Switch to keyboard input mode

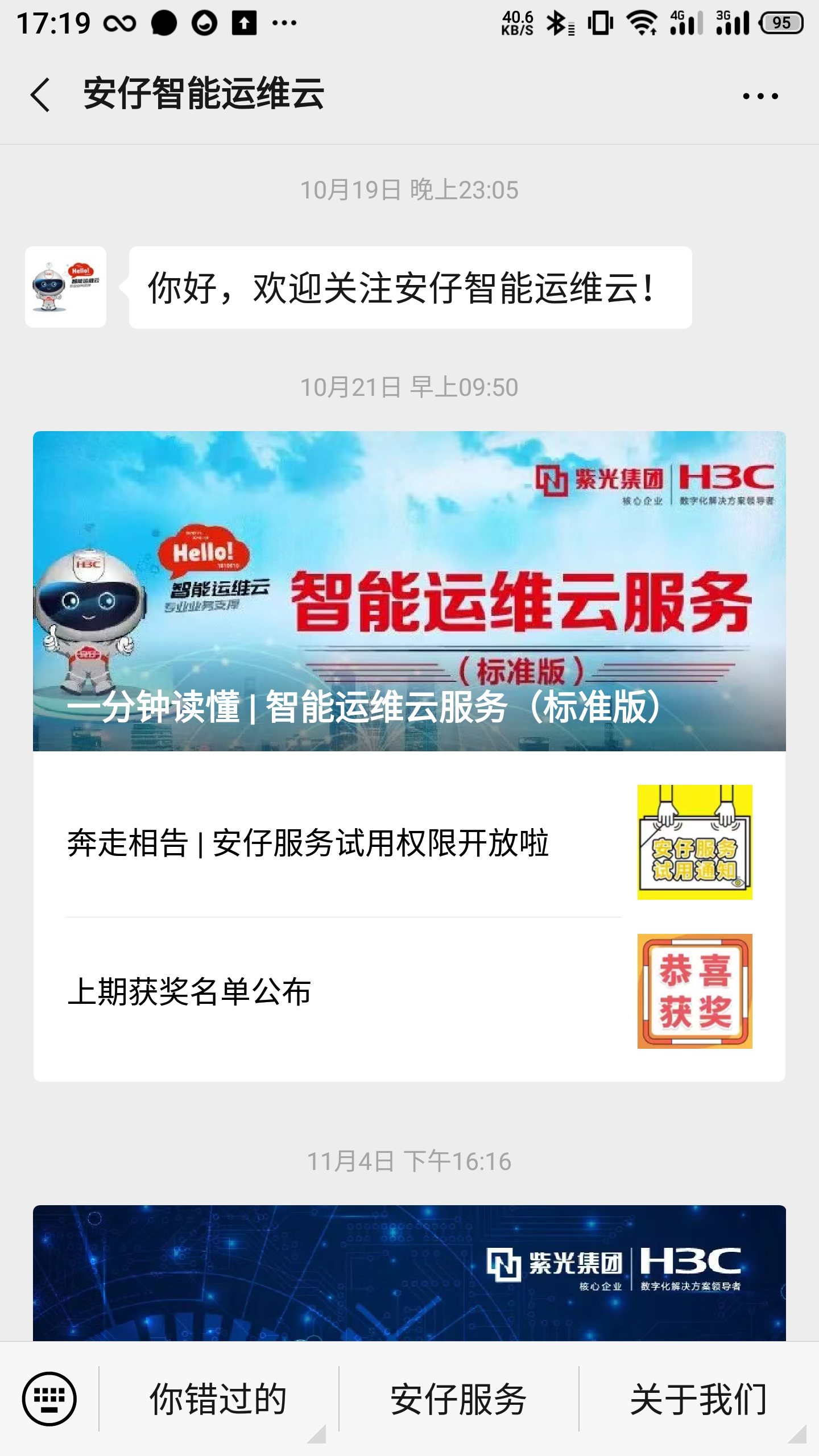coord(49,1399)
